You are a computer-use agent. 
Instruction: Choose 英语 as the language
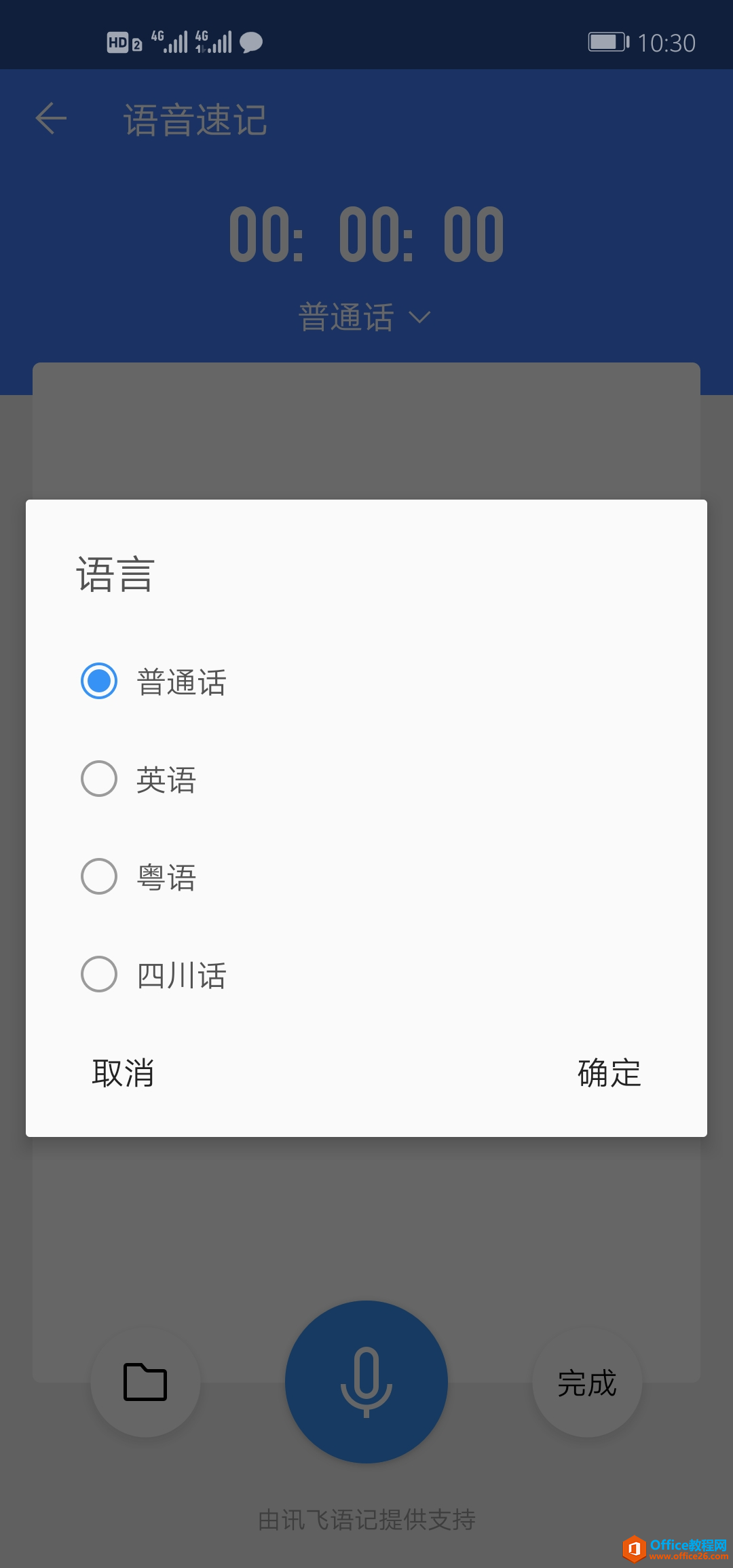pyautogui.click(x=99, y=779)
